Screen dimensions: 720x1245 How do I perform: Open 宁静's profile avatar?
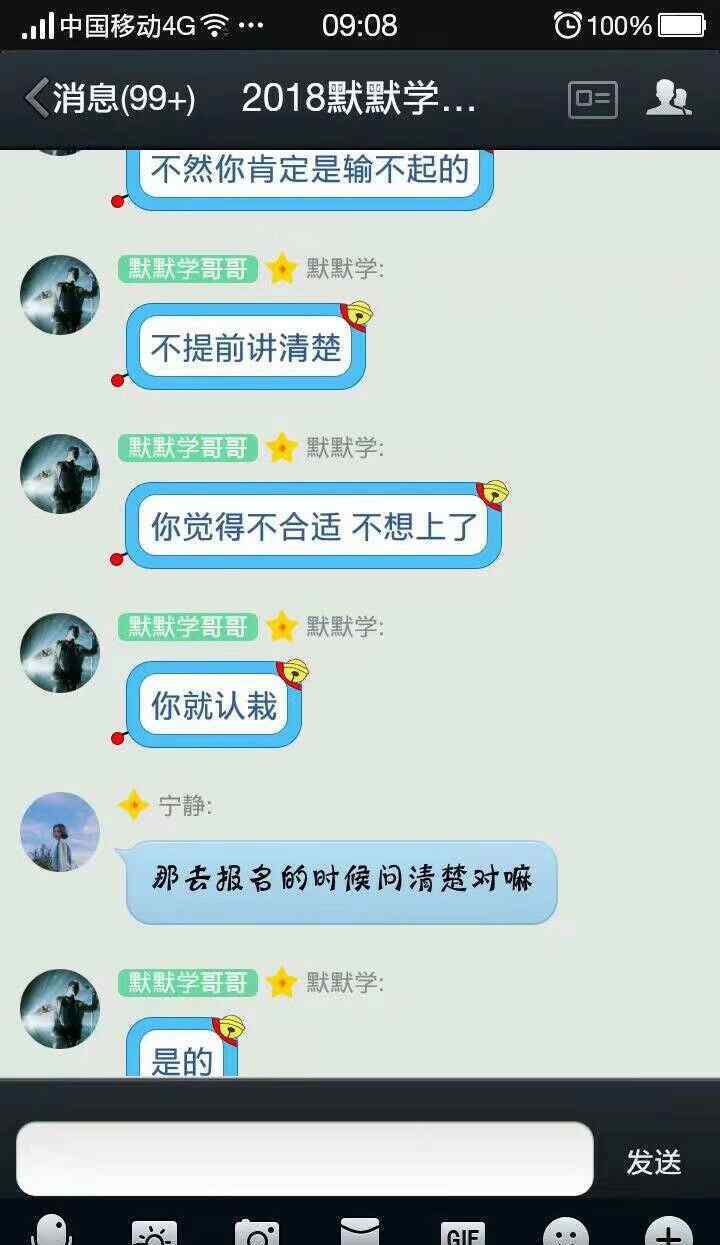[60, 832]
